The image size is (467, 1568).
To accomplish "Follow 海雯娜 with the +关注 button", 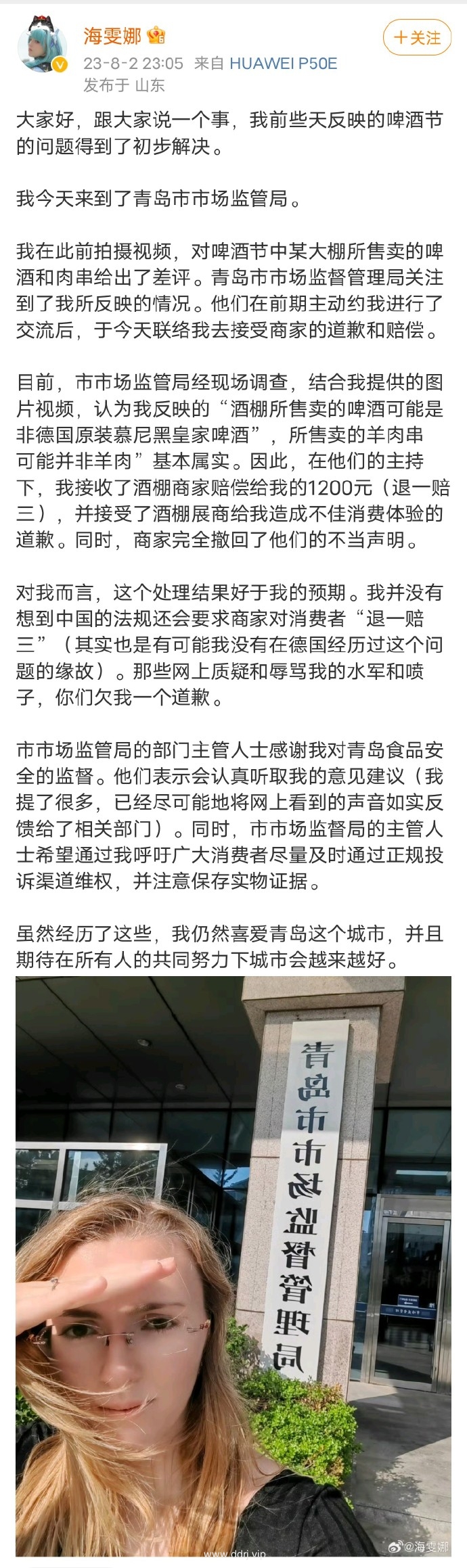I will tap(417, 38).
